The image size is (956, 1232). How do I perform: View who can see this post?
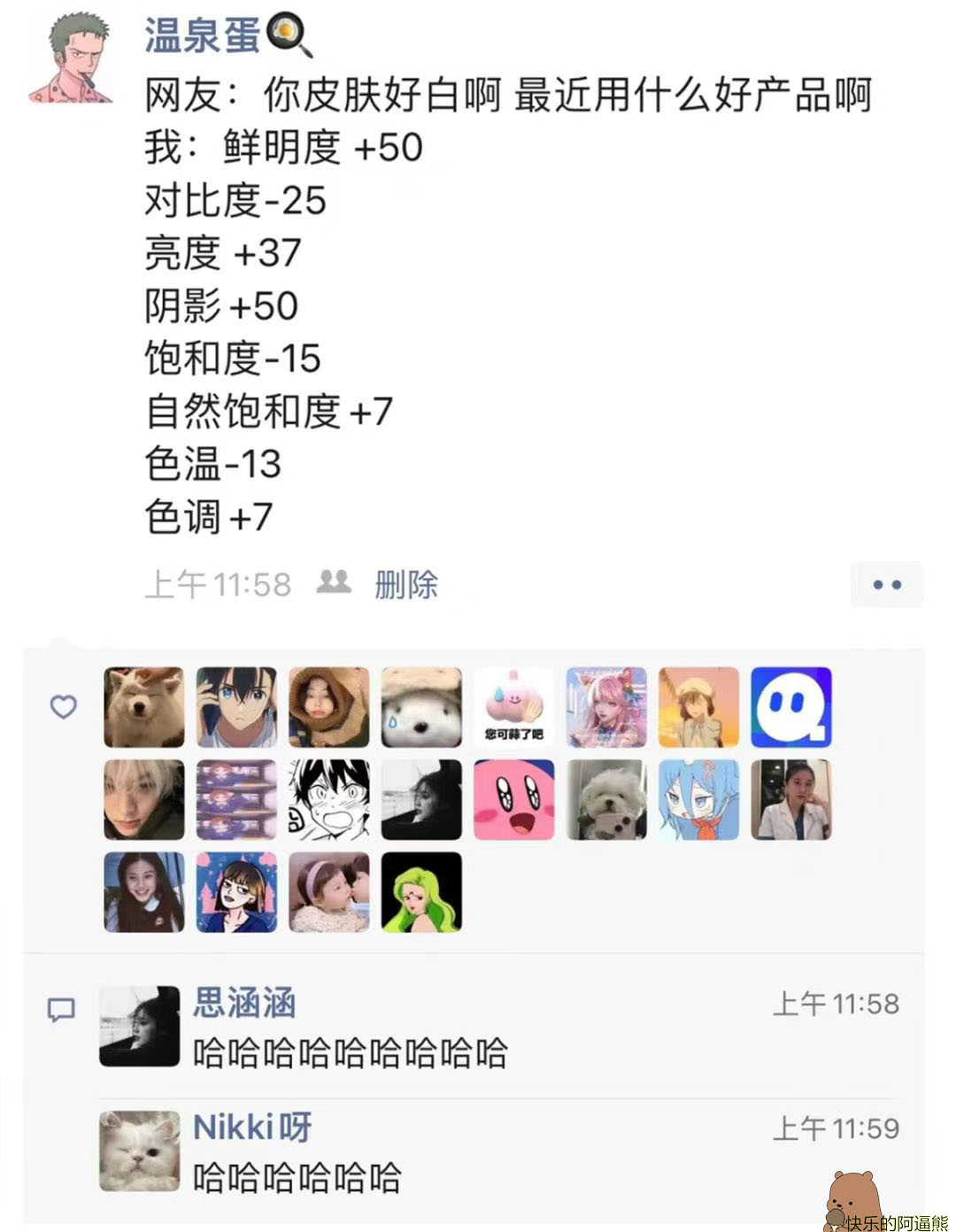tap(334, 582)
